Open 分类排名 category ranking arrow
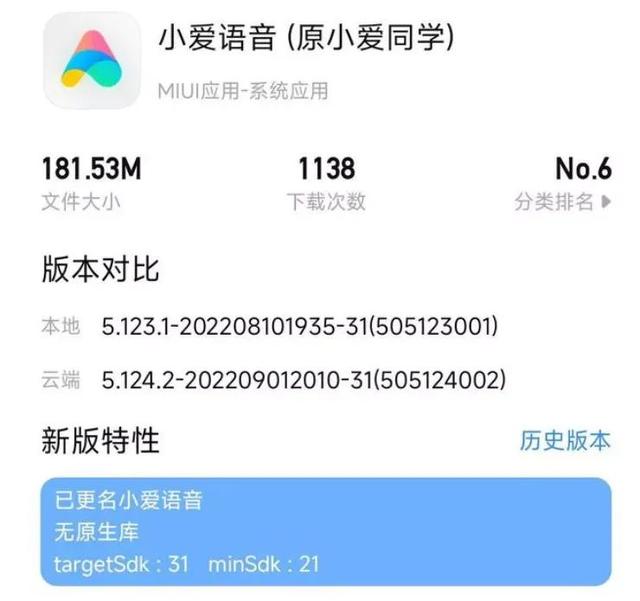This screenshot has height=601, width=640. 606,201
